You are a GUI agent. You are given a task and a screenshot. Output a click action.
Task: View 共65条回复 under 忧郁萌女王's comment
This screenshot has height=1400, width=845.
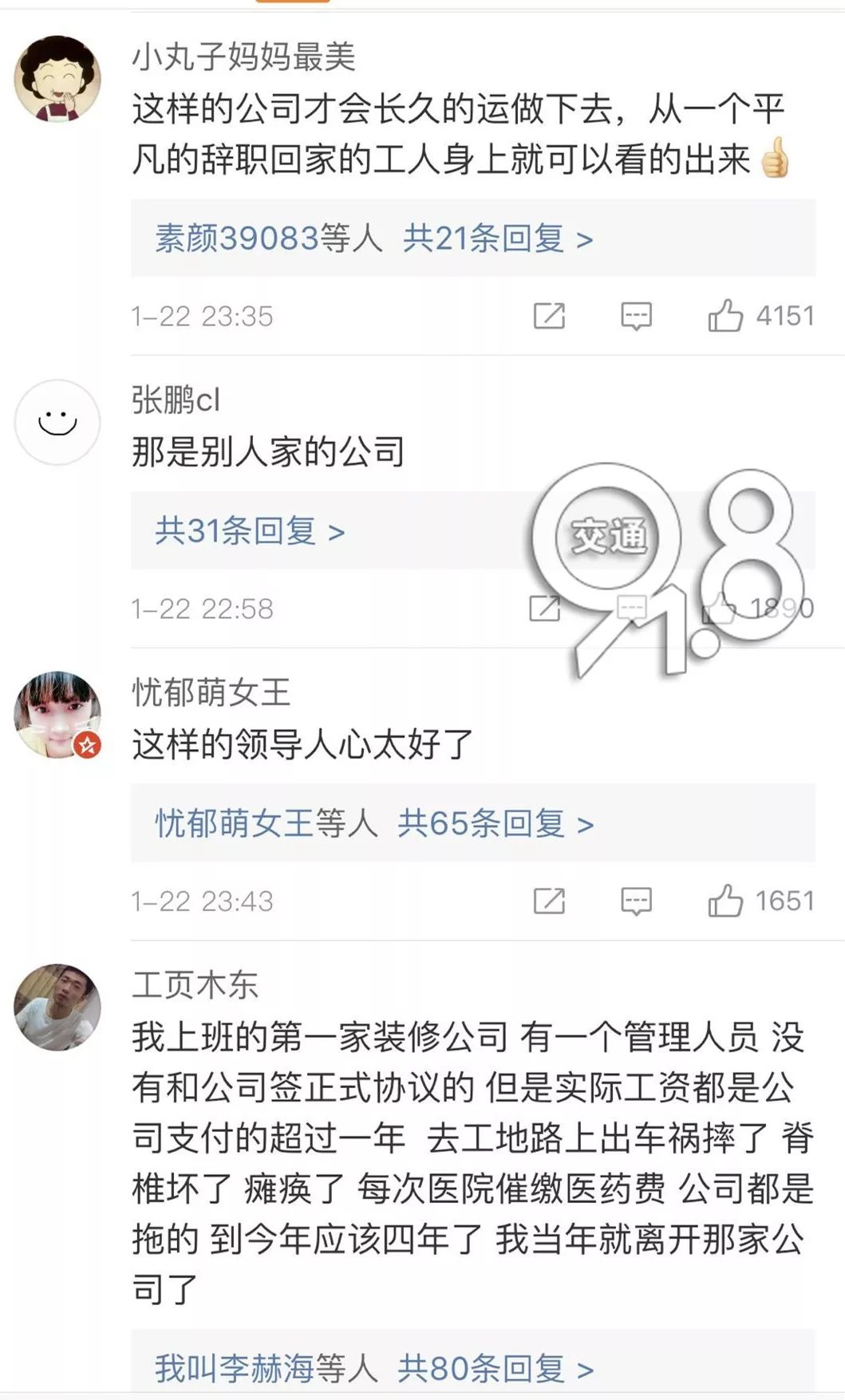[495, 824]
